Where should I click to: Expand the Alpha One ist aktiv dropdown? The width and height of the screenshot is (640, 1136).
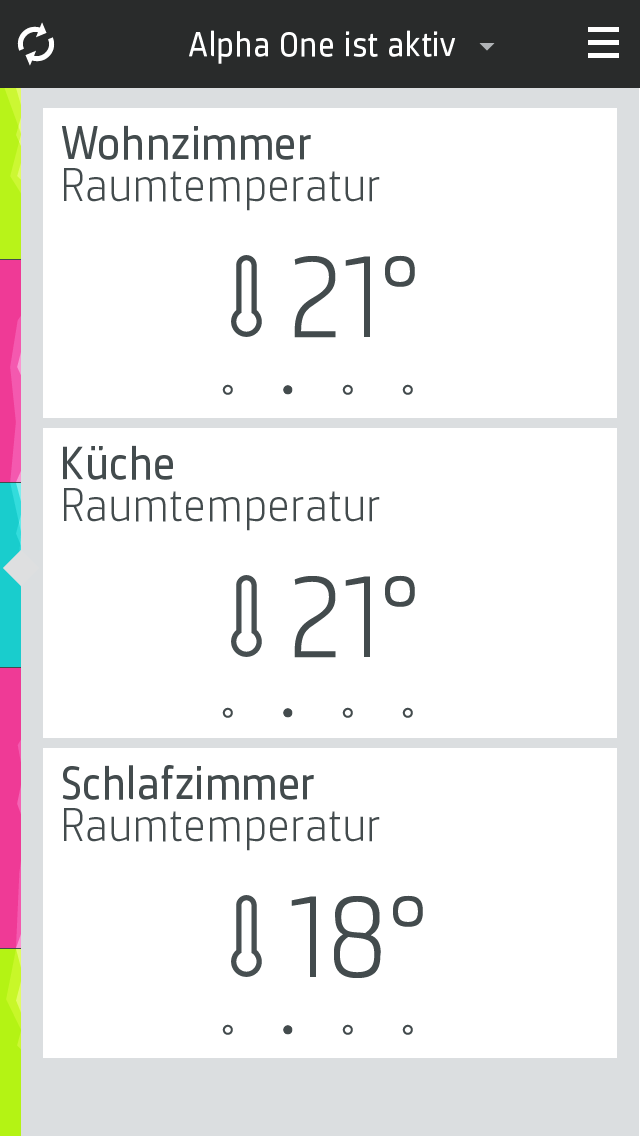pyautogui.click(x=487, y=46)
